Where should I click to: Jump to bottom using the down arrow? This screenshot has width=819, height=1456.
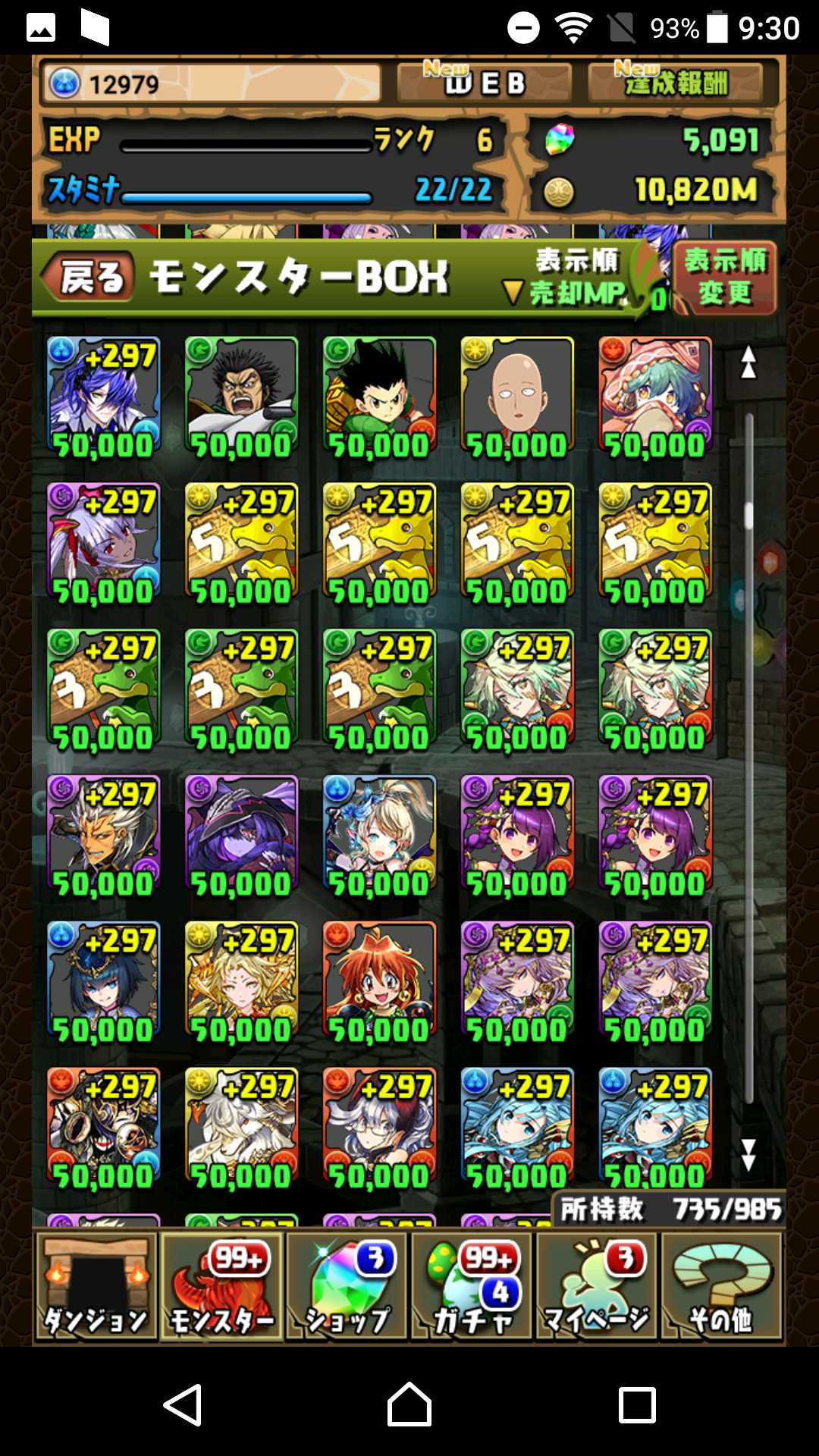click(748, 1155)
